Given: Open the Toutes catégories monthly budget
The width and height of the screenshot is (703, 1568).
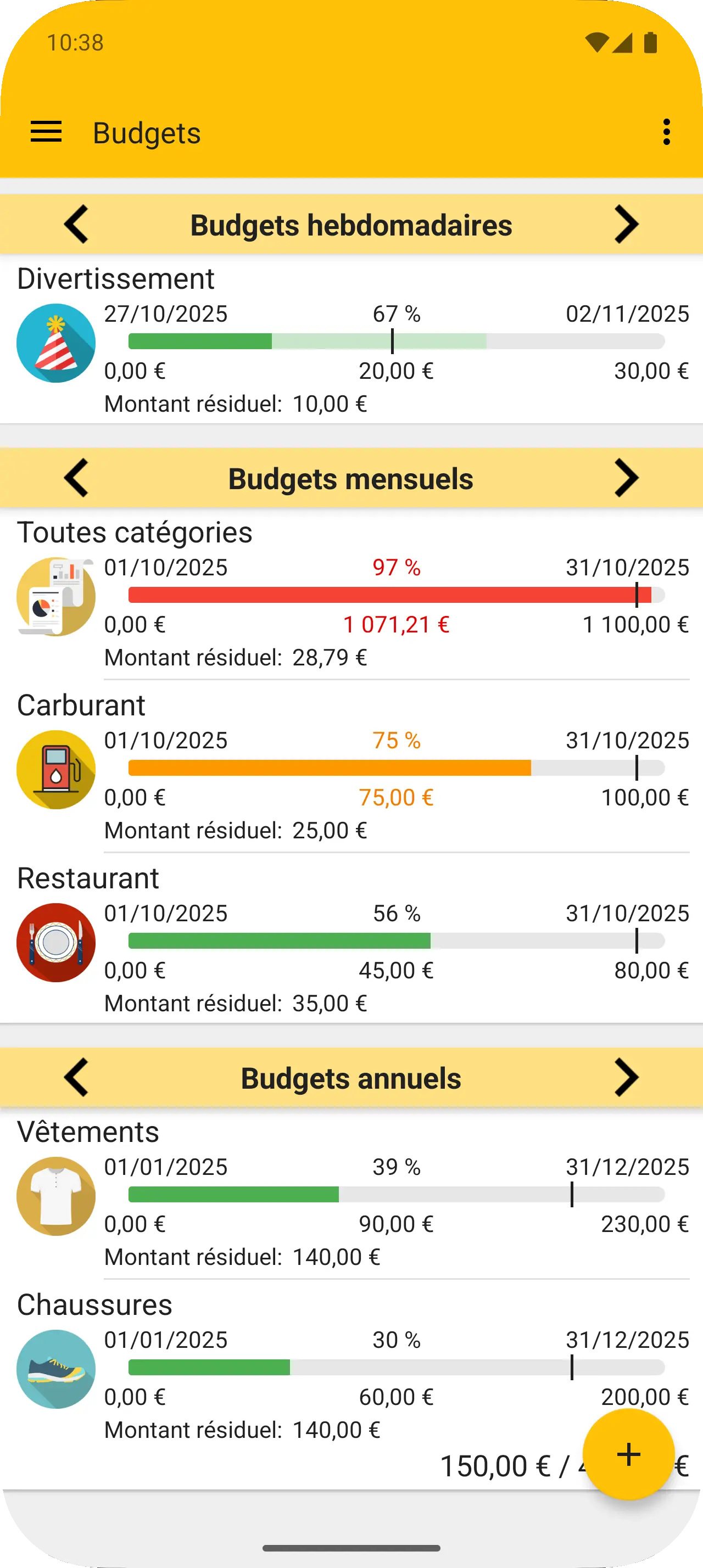Looking at the screenshot, I should coord(351,595).
